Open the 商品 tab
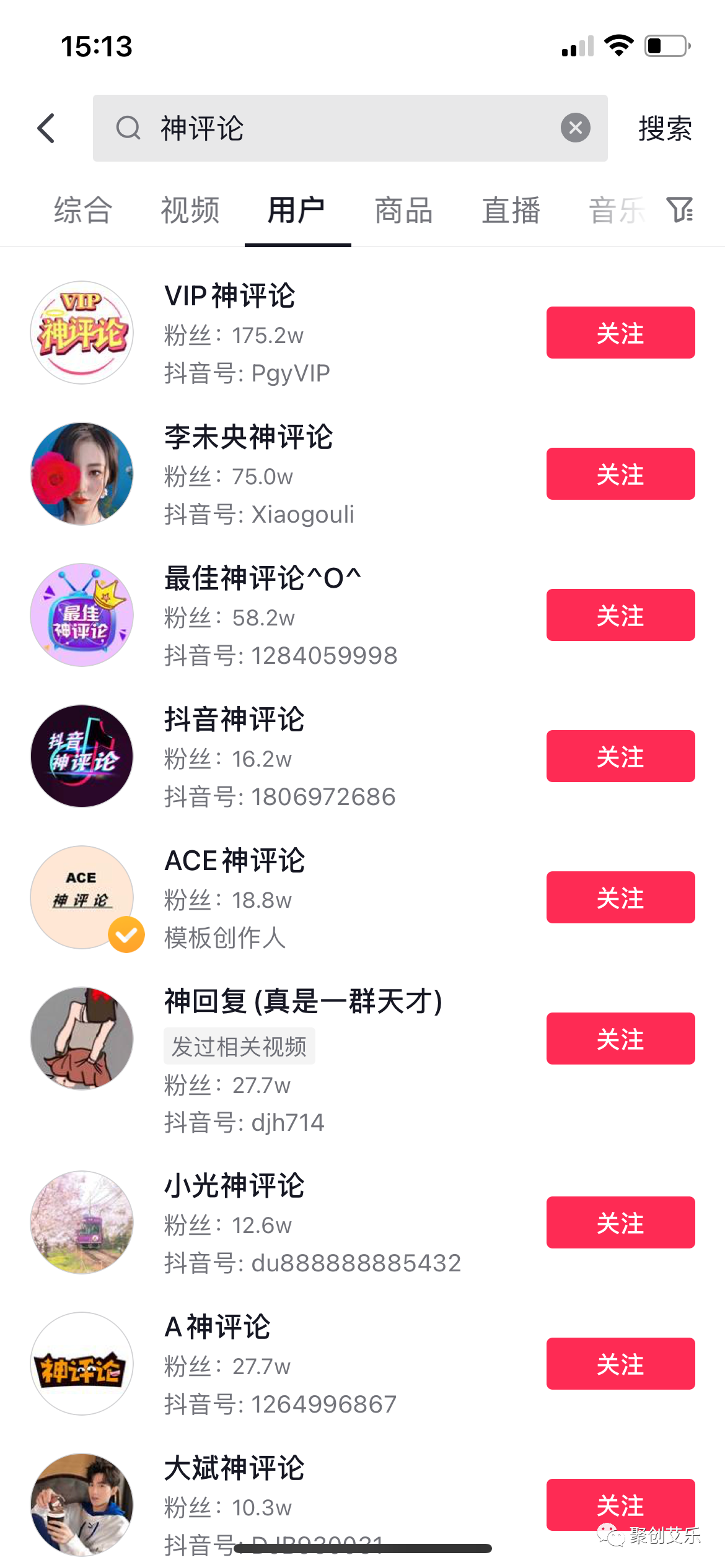This screenshot has height=1568, width=725. click(x=403, y=211)
